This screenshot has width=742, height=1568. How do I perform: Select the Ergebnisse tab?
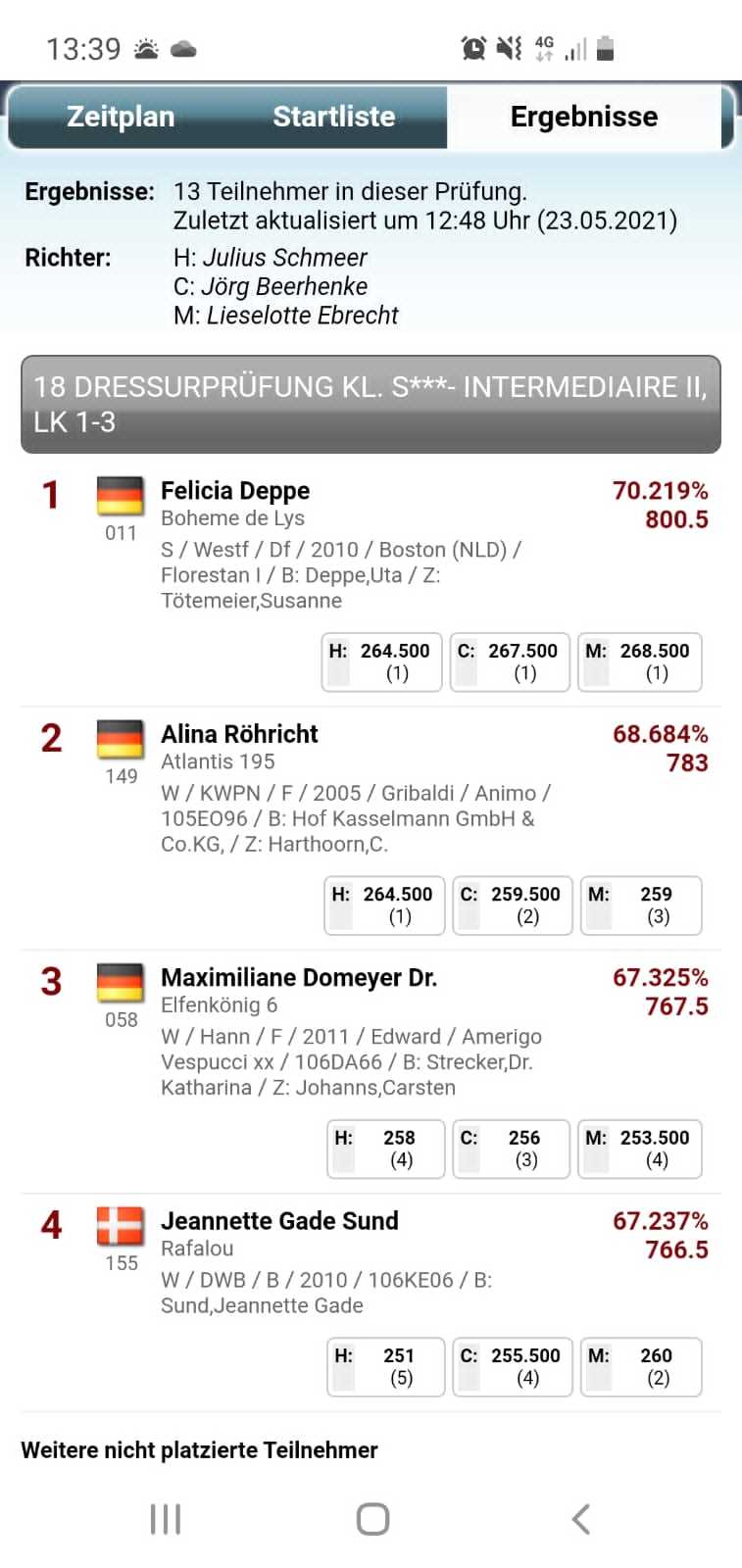pyautogui.click(x=583, y=117)
